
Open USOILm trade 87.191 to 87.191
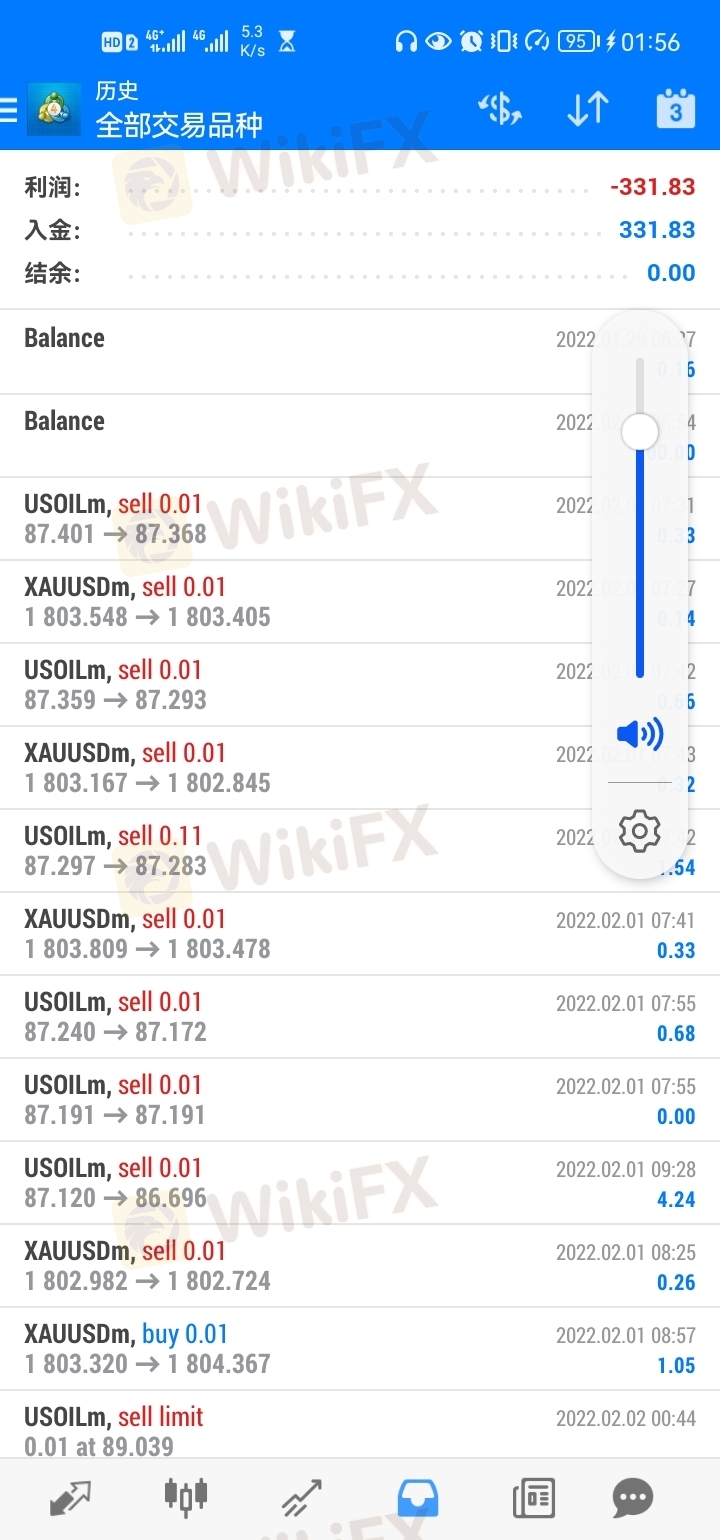coord(360,1099)
